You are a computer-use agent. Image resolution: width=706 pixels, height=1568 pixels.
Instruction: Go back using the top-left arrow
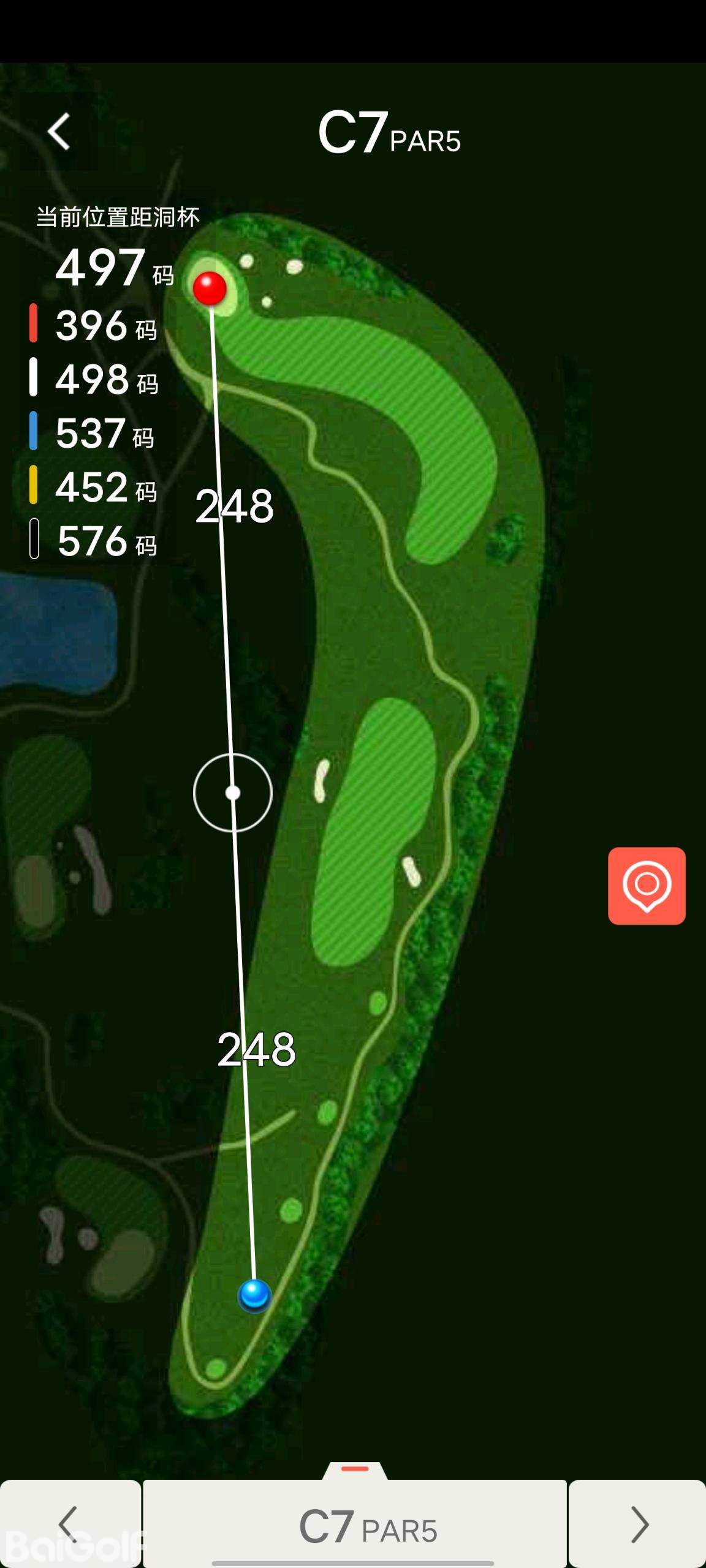tap(59, 132)
